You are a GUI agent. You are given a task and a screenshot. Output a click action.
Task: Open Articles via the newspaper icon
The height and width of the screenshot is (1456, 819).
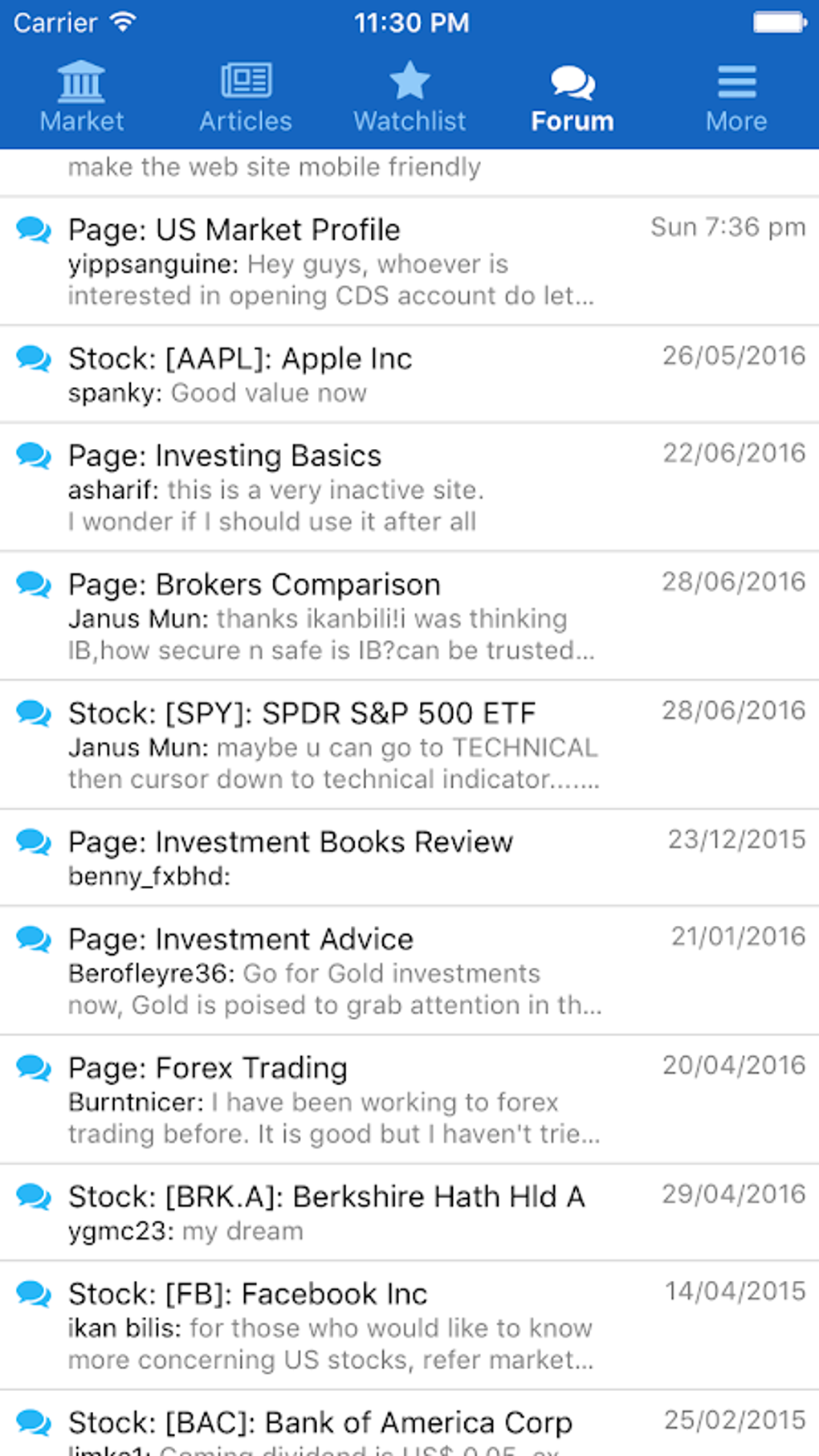(x=245, y=80)
